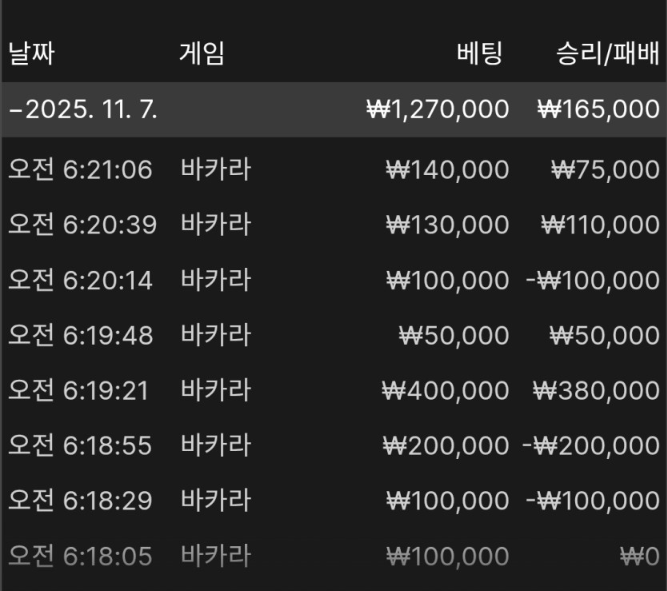667x591 pixels.
Task: Select the 오전 6:18:05 바카라 round
Action: 333,554
